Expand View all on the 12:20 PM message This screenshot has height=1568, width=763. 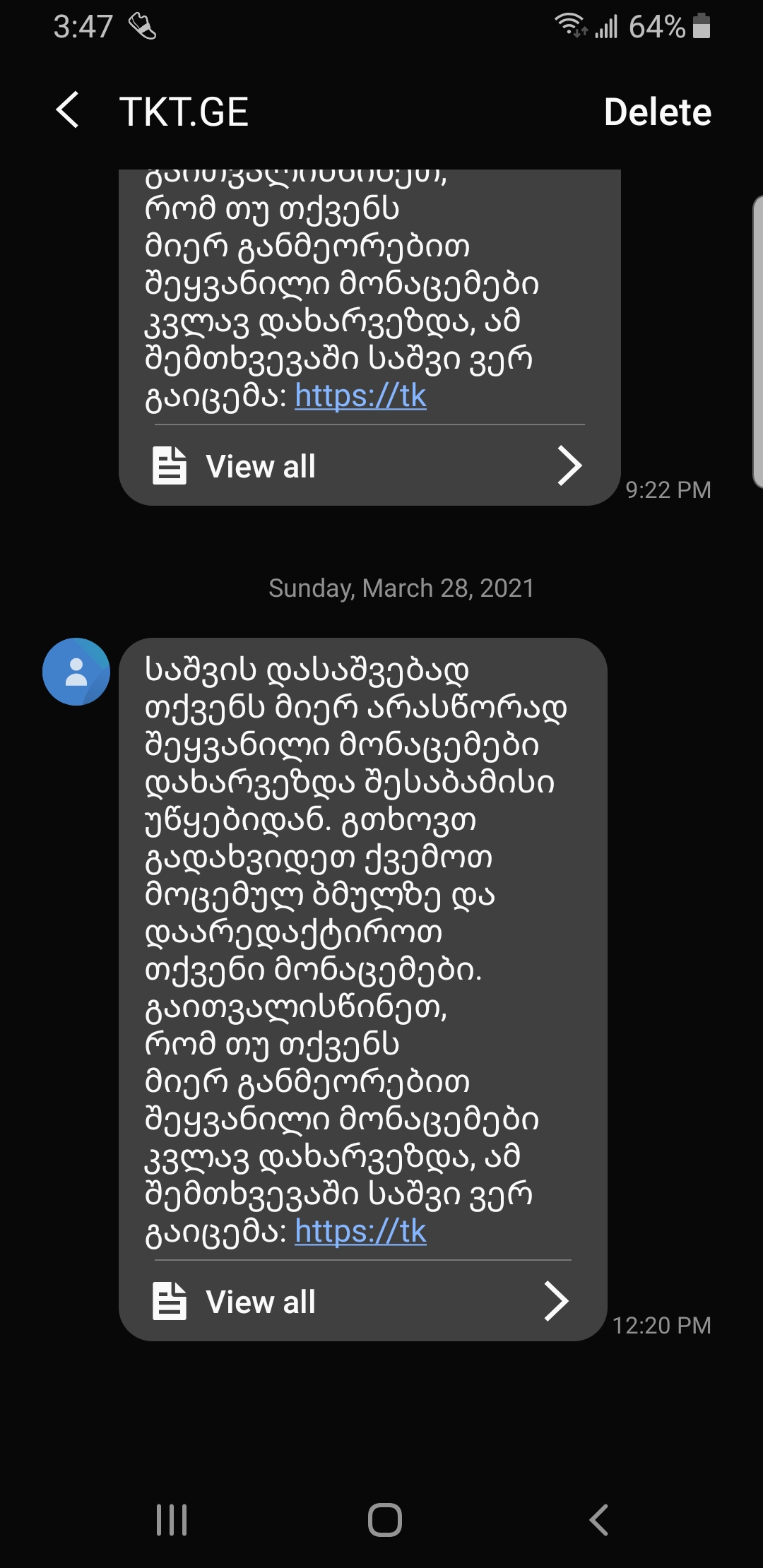pos(360,1302)
